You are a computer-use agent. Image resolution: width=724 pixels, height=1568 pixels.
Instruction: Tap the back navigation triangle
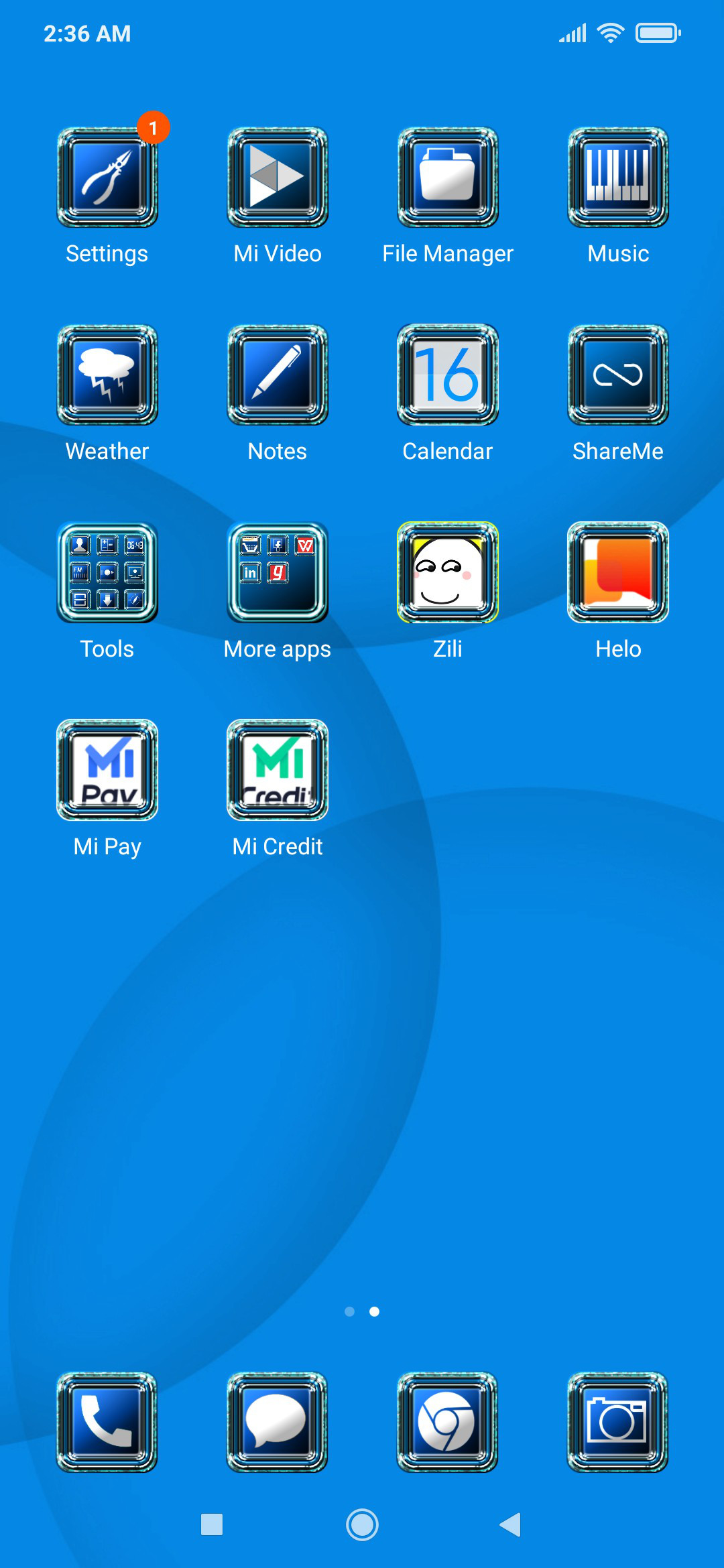511,1524
